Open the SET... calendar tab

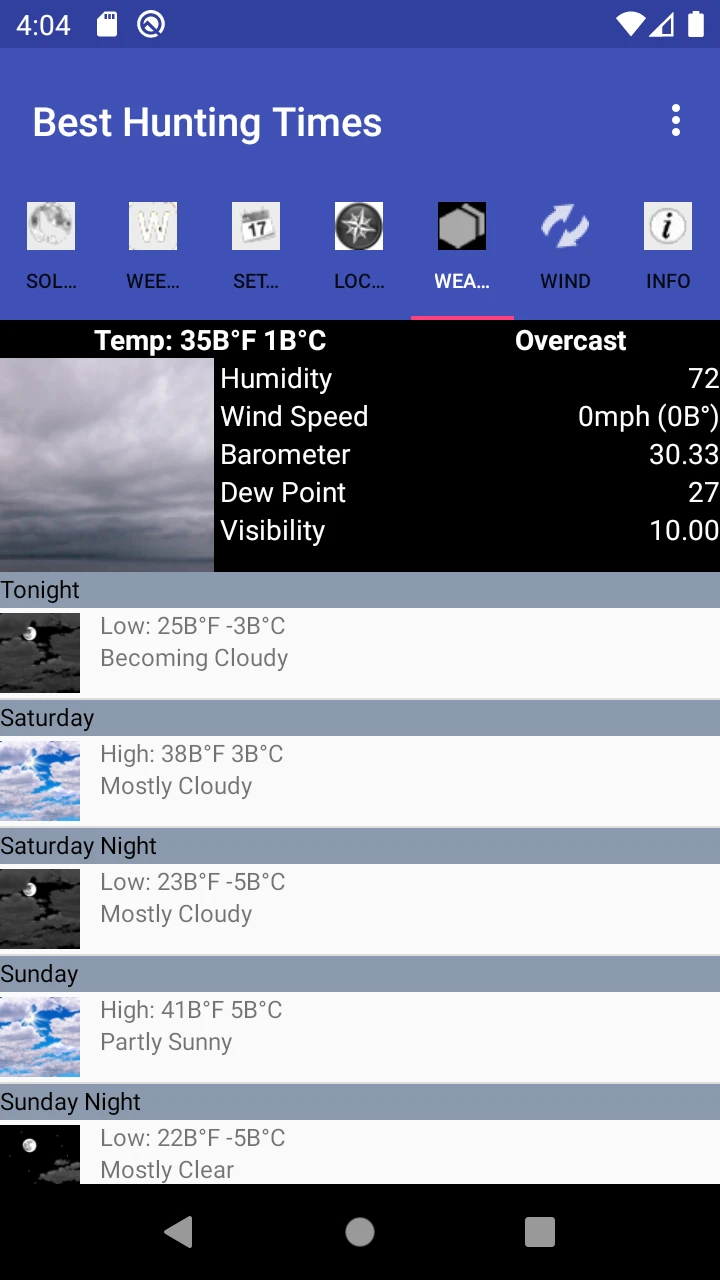(256, 246)
